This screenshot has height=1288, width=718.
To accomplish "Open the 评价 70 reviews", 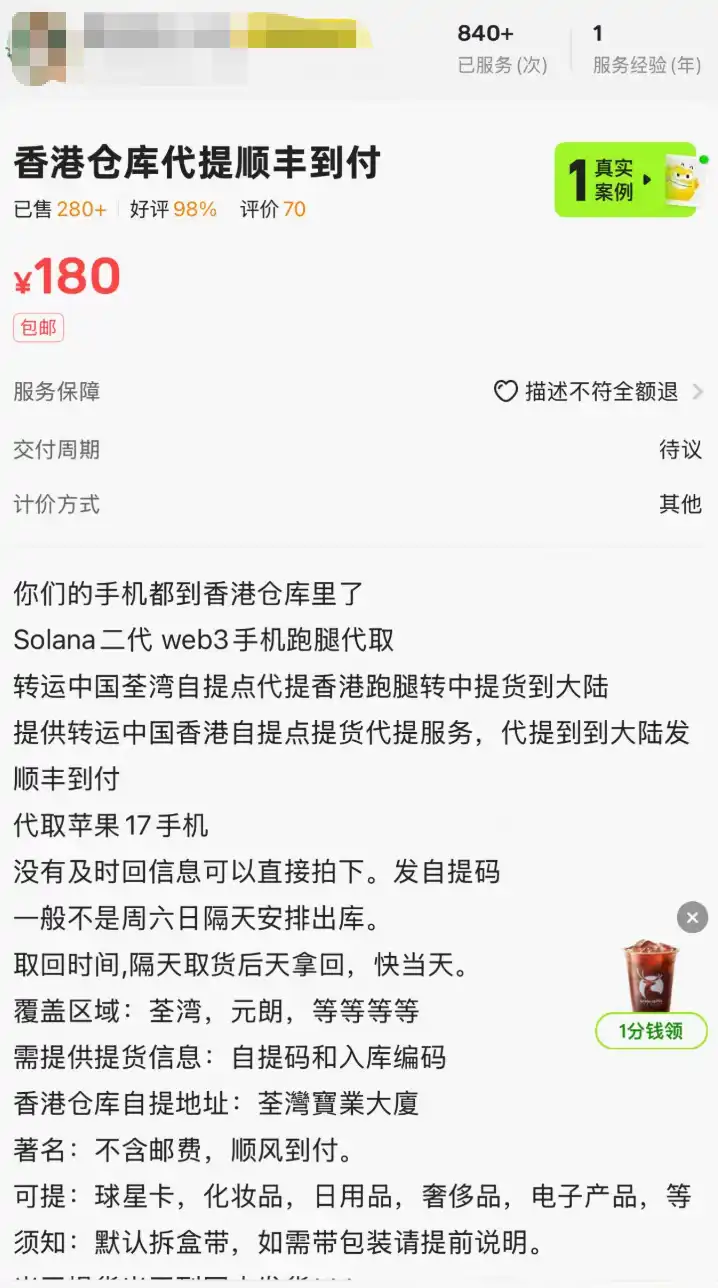I will 273,209.
